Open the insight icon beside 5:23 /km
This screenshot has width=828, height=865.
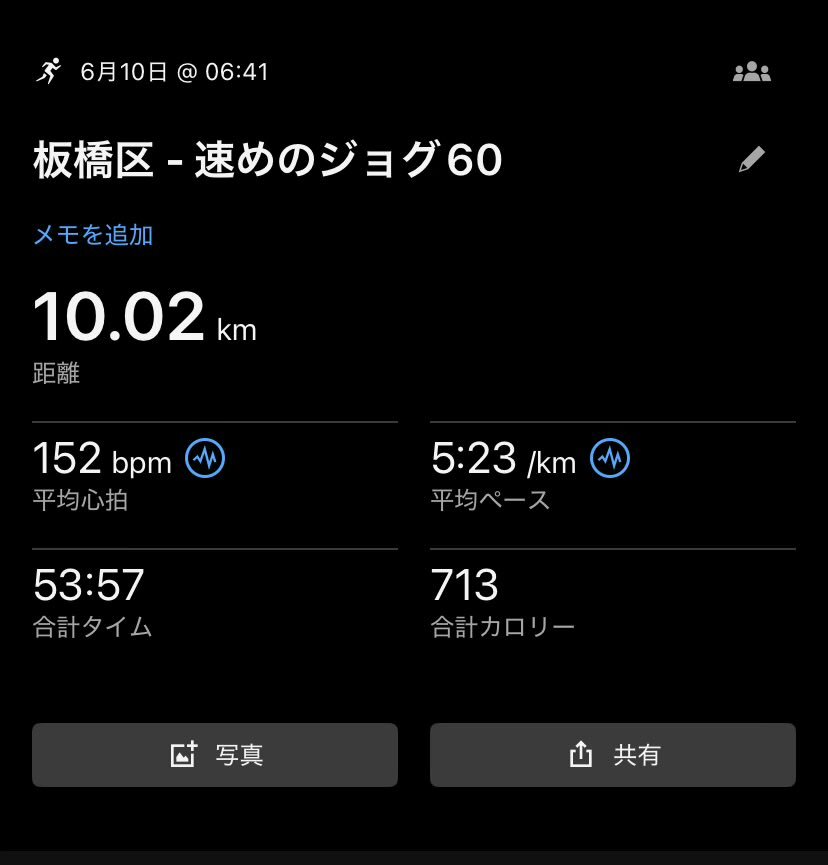click(x=610, y=459)
